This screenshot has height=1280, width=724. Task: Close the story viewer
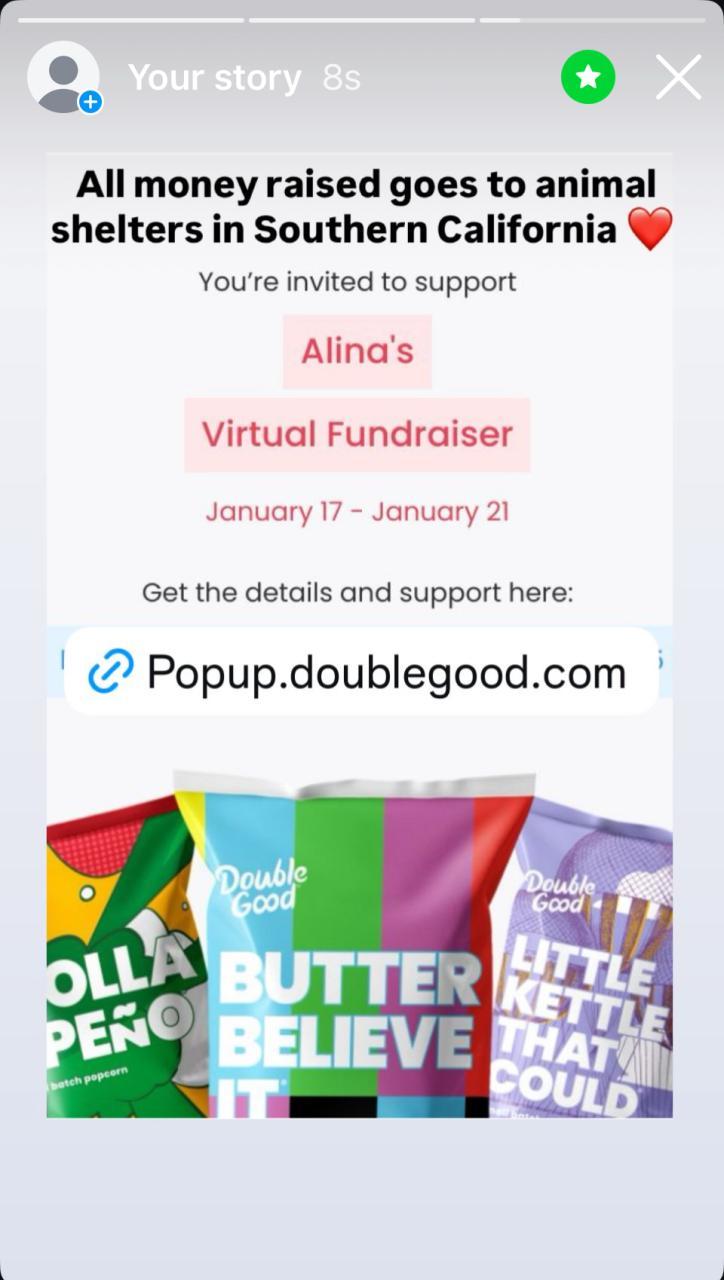tap(678, 78)
